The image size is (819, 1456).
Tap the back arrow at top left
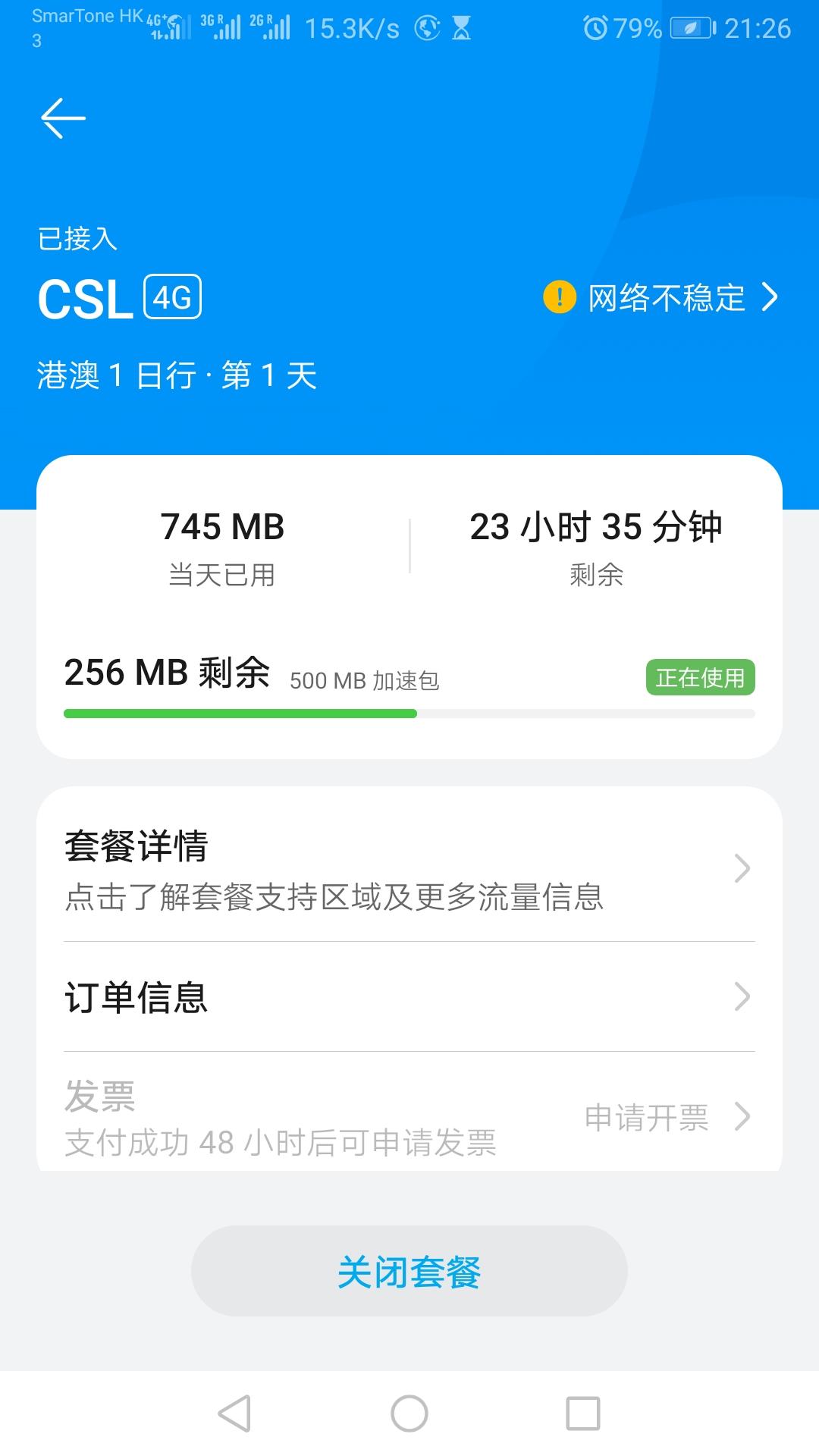tap(62, 118)
